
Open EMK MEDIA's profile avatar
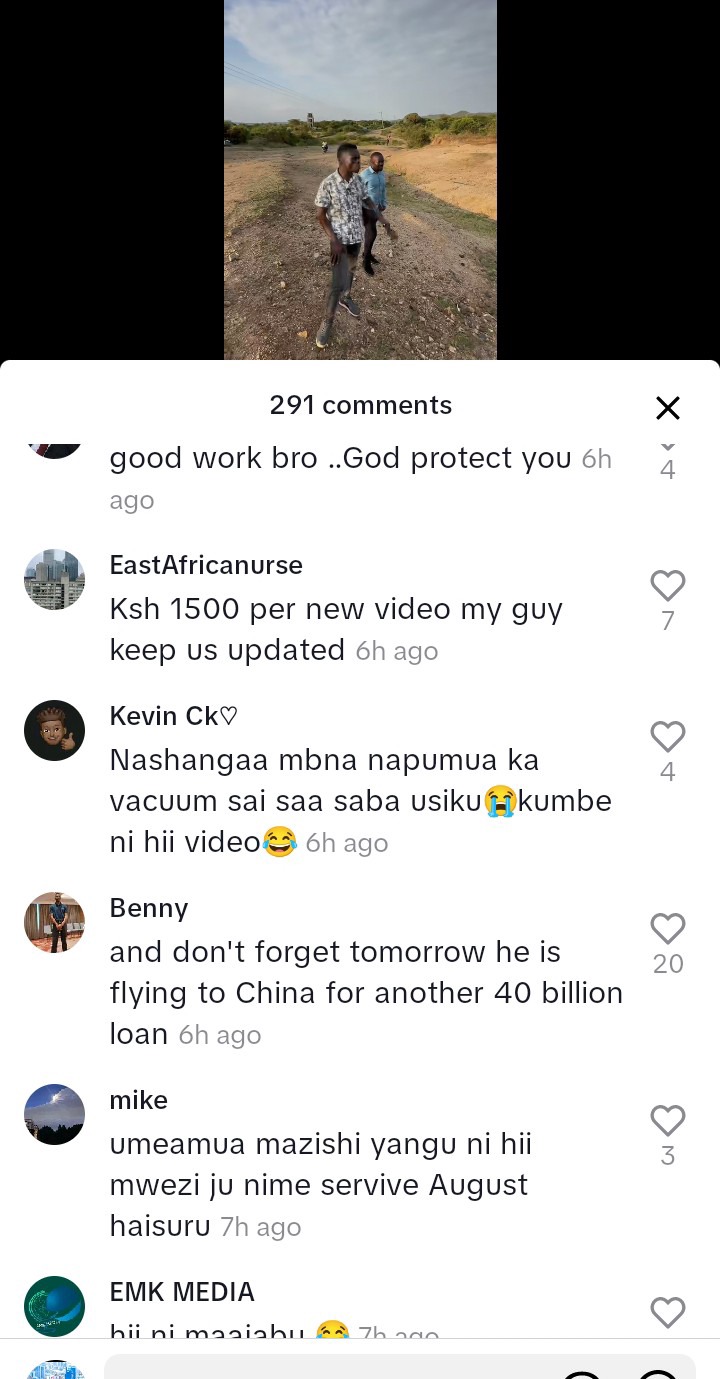(55, 1305)
